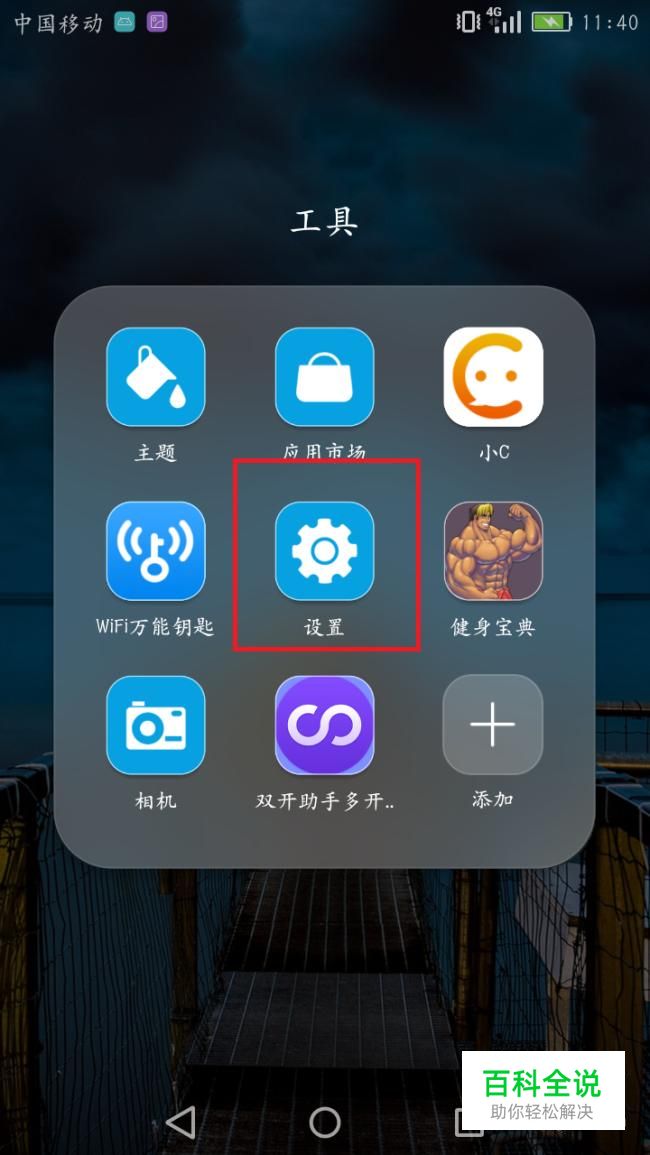Open the 相机 camera app

coord(155,725)
